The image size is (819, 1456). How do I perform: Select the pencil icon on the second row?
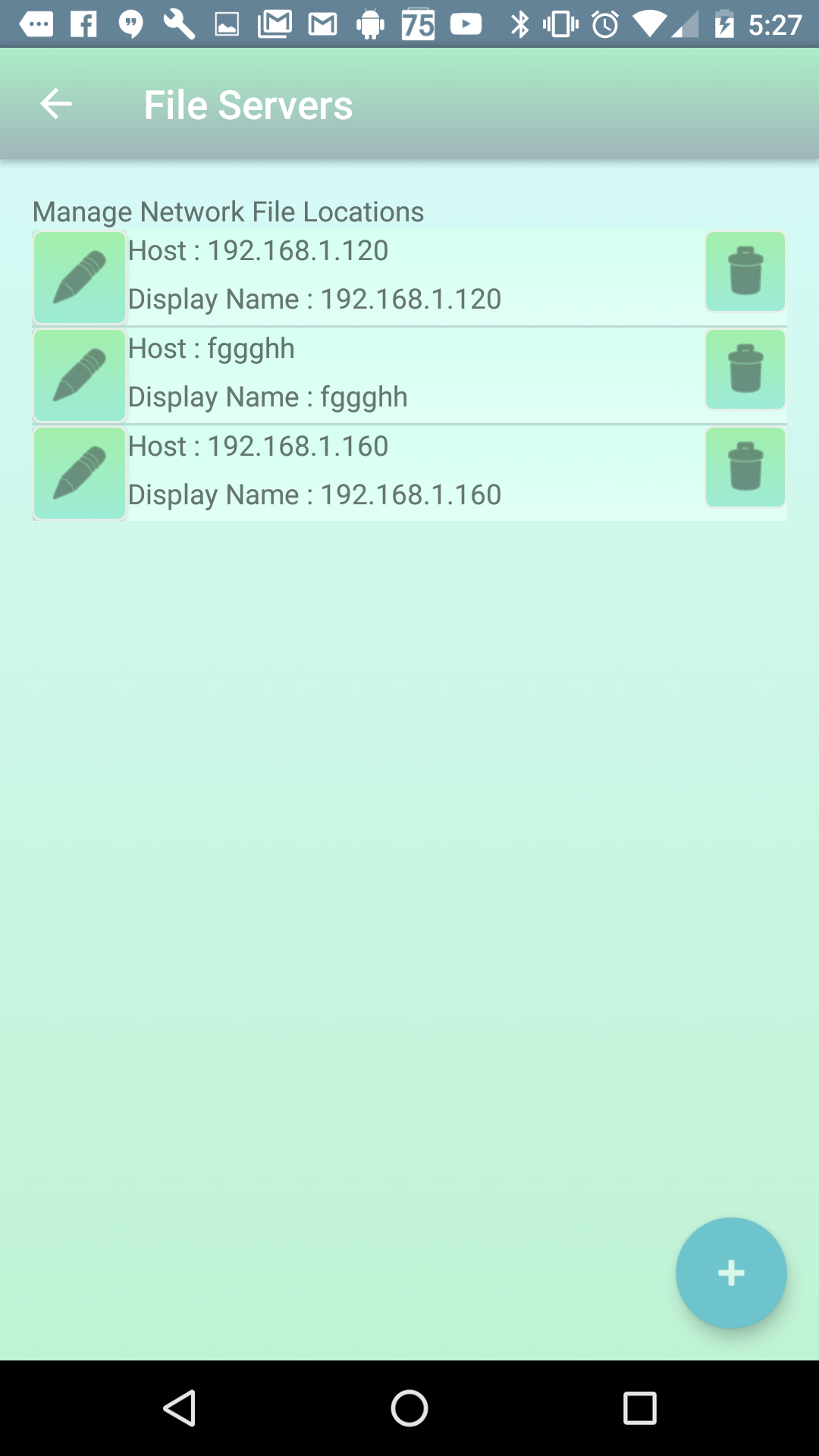click(79, 375)
